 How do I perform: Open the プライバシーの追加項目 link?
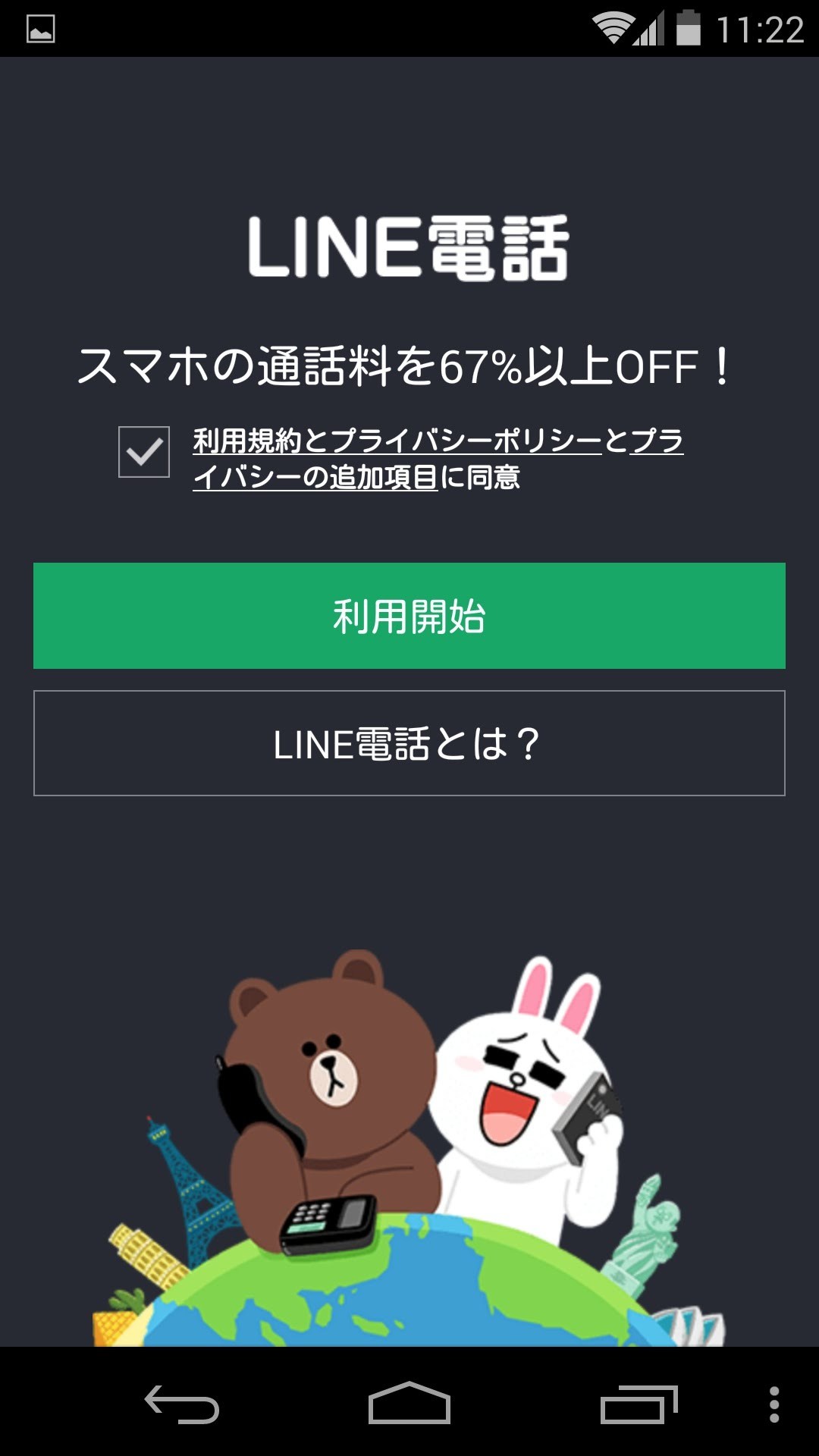315,477
